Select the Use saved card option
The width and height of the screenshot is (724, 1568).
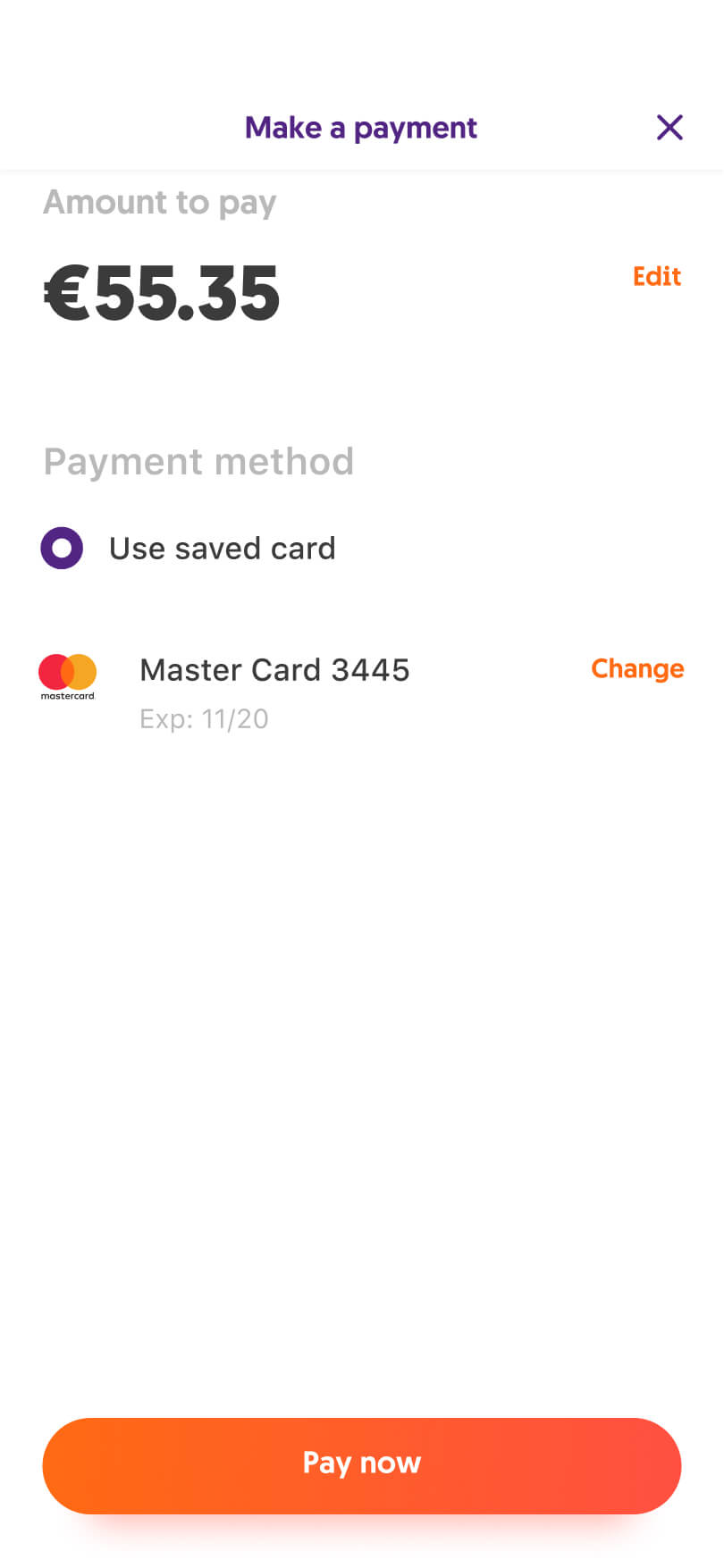tap(62, 548)
